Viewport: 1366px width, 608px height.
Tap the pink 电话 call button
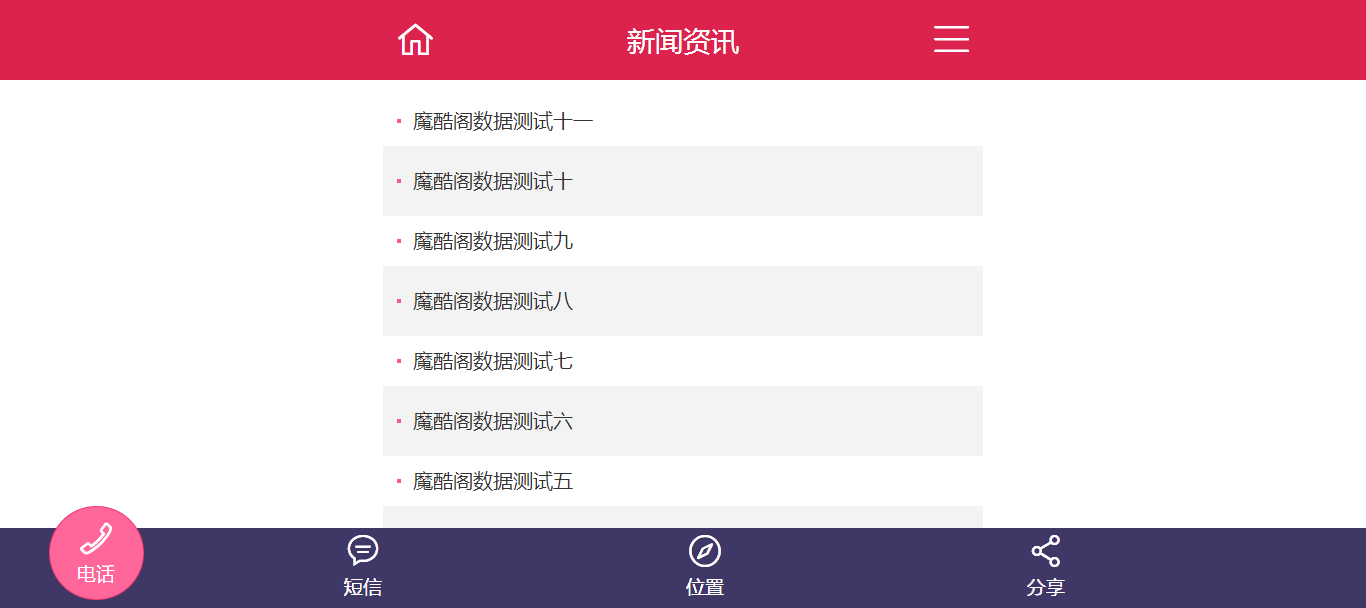coord(96,553)
